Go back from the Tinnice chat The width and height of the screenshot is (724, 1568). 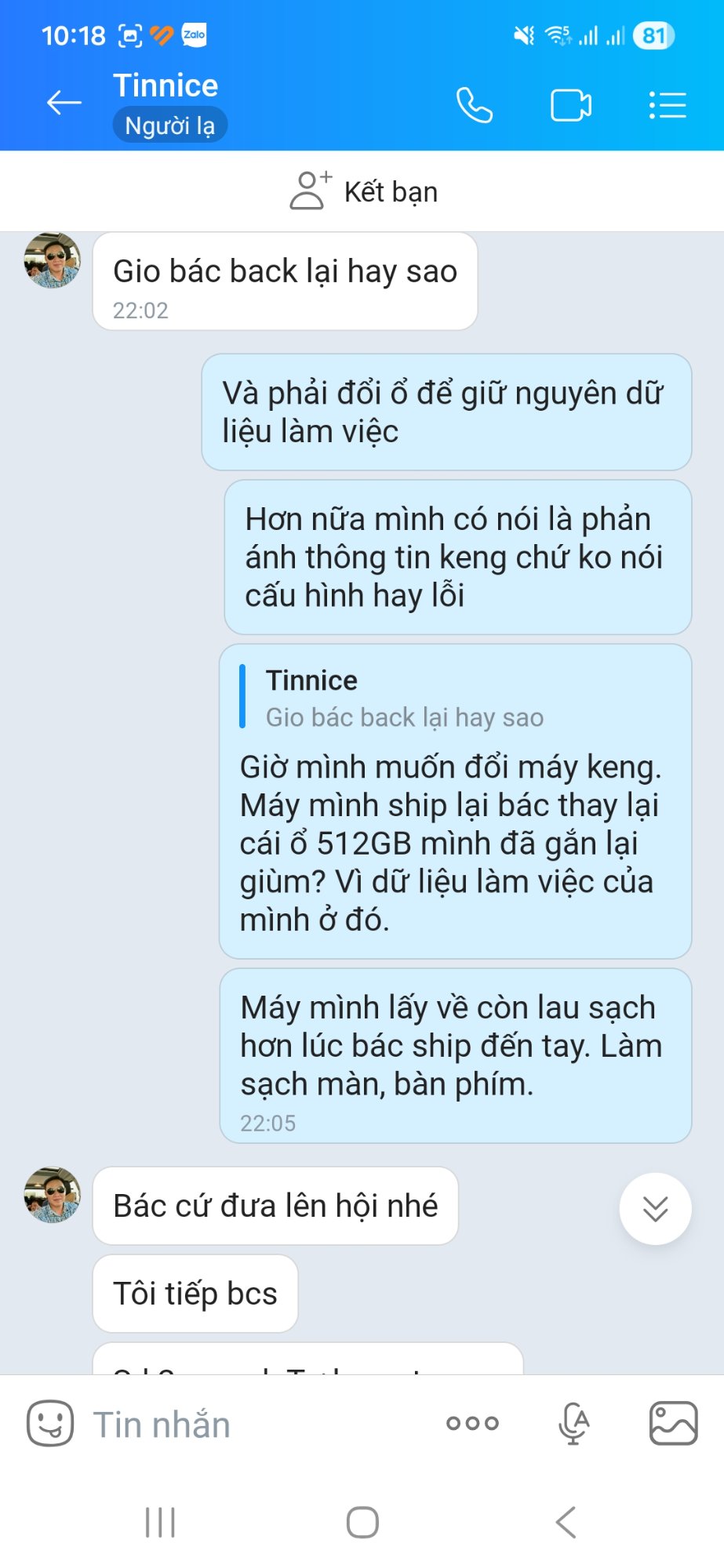[x=64, y=103]
